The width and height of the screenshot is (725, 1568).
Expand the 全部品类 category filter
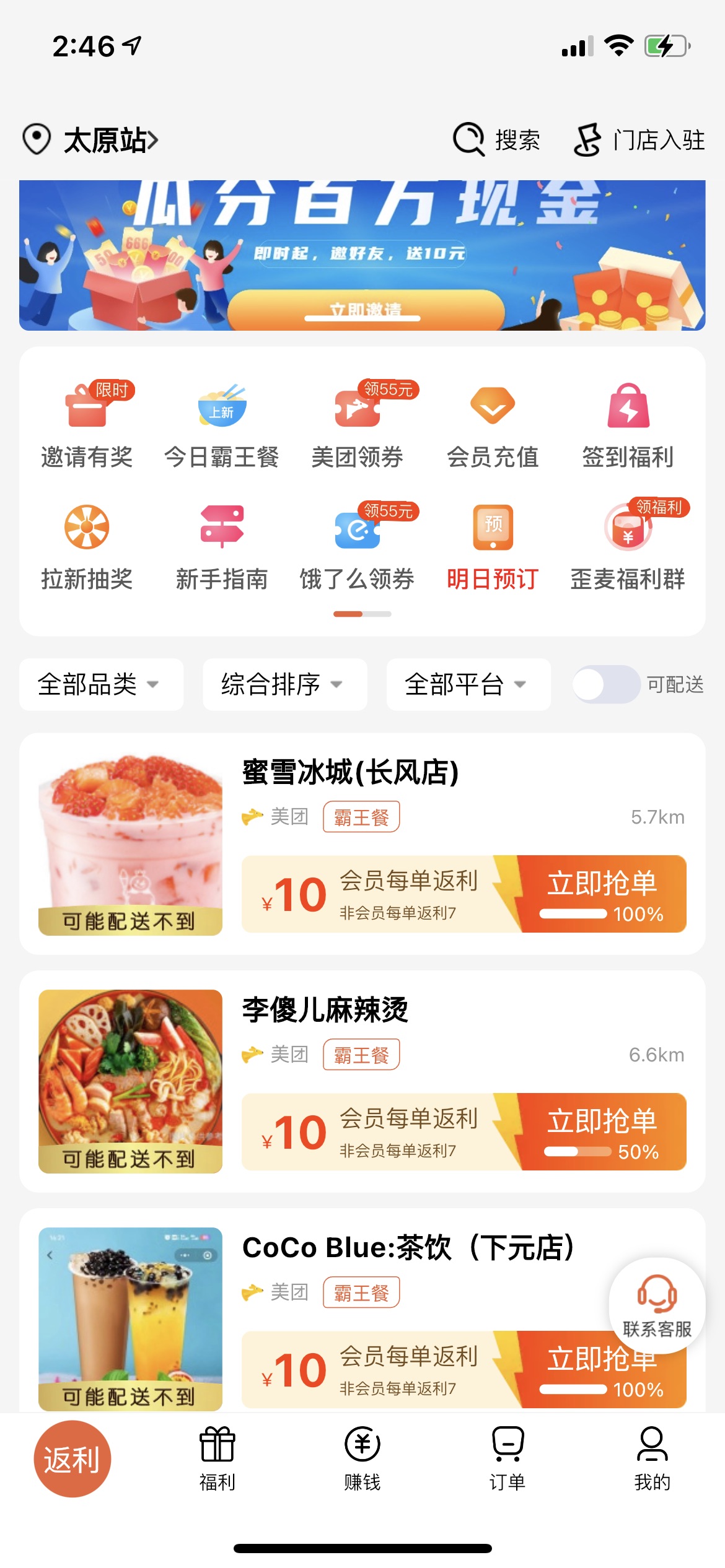pyautogui.click(x=100, y=684)
